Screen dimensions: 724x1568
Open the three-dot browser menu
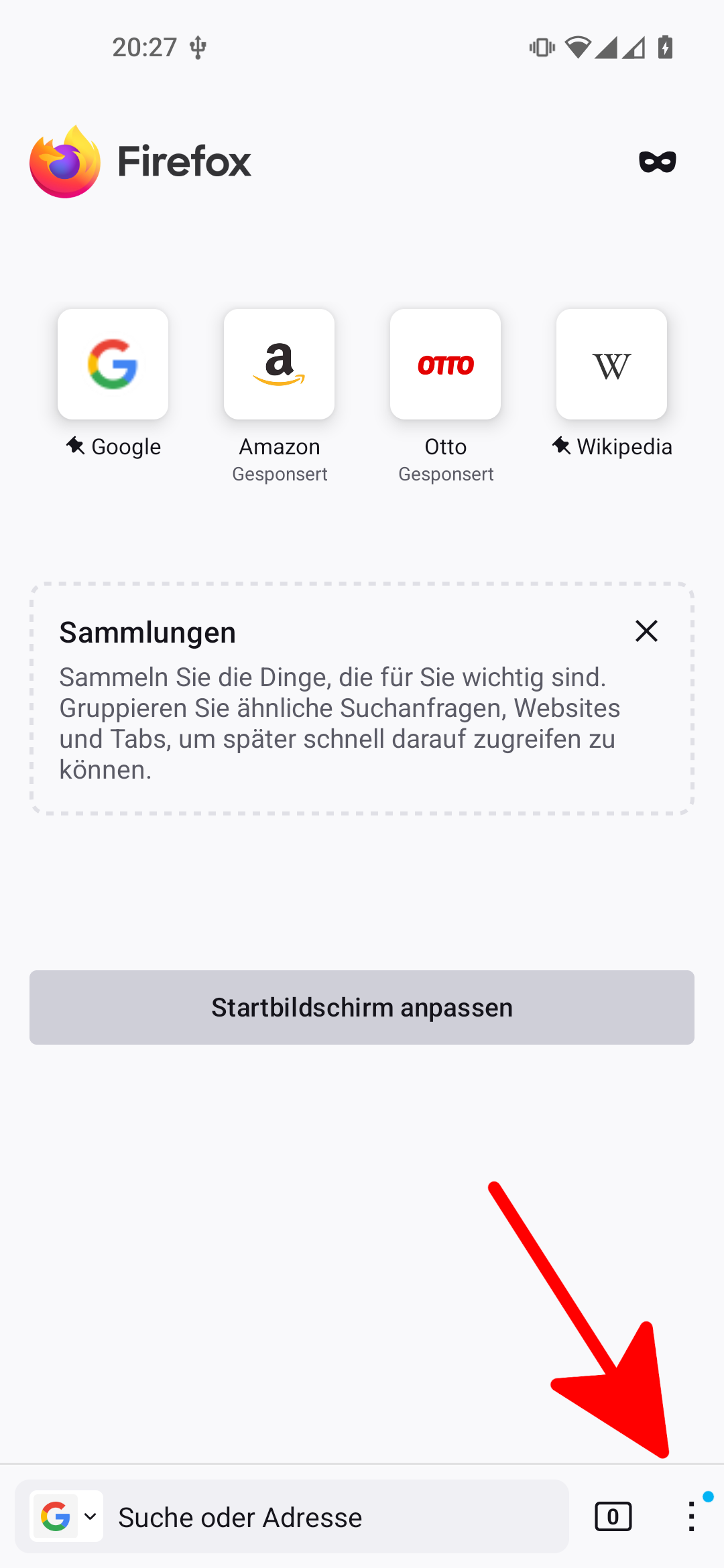[x=690, y=1516]
